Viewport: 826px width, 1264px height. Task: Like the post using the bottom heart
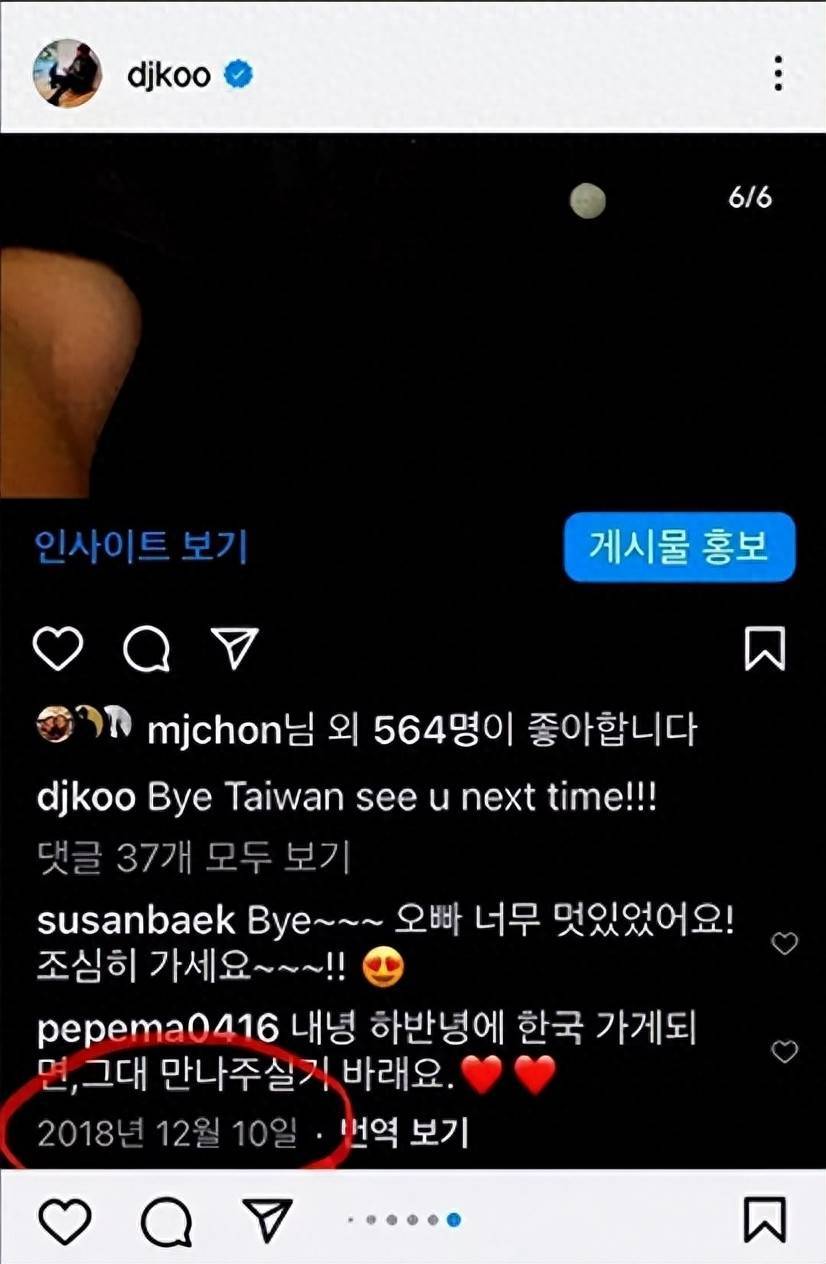pyautogui.click(x=65, y=1220)
